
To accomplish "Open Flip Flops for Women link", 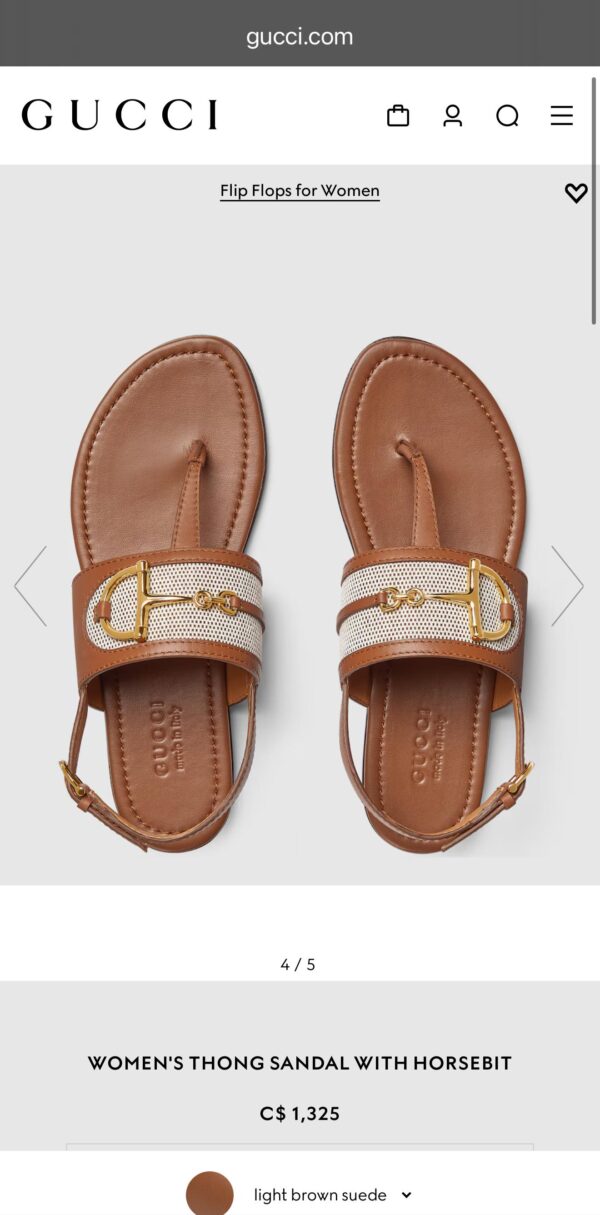I will (x=300, y=191).
